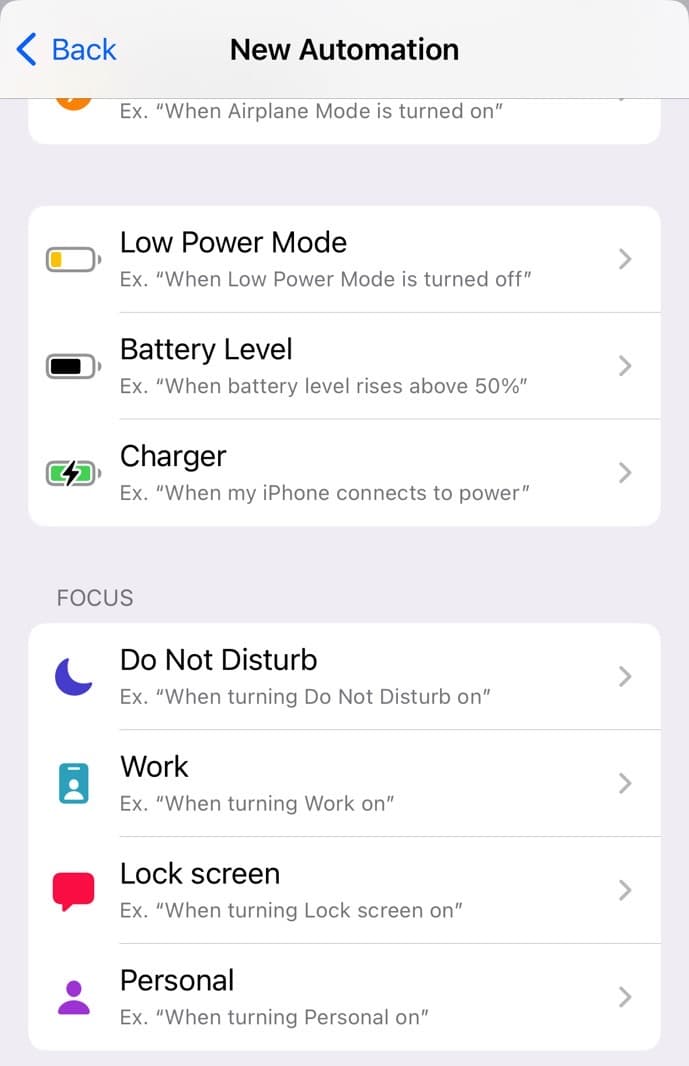Pick the Work focus trigger
Image resolution: width=689 pixels, height=1066 pixels.
click(x=344, y=783)
